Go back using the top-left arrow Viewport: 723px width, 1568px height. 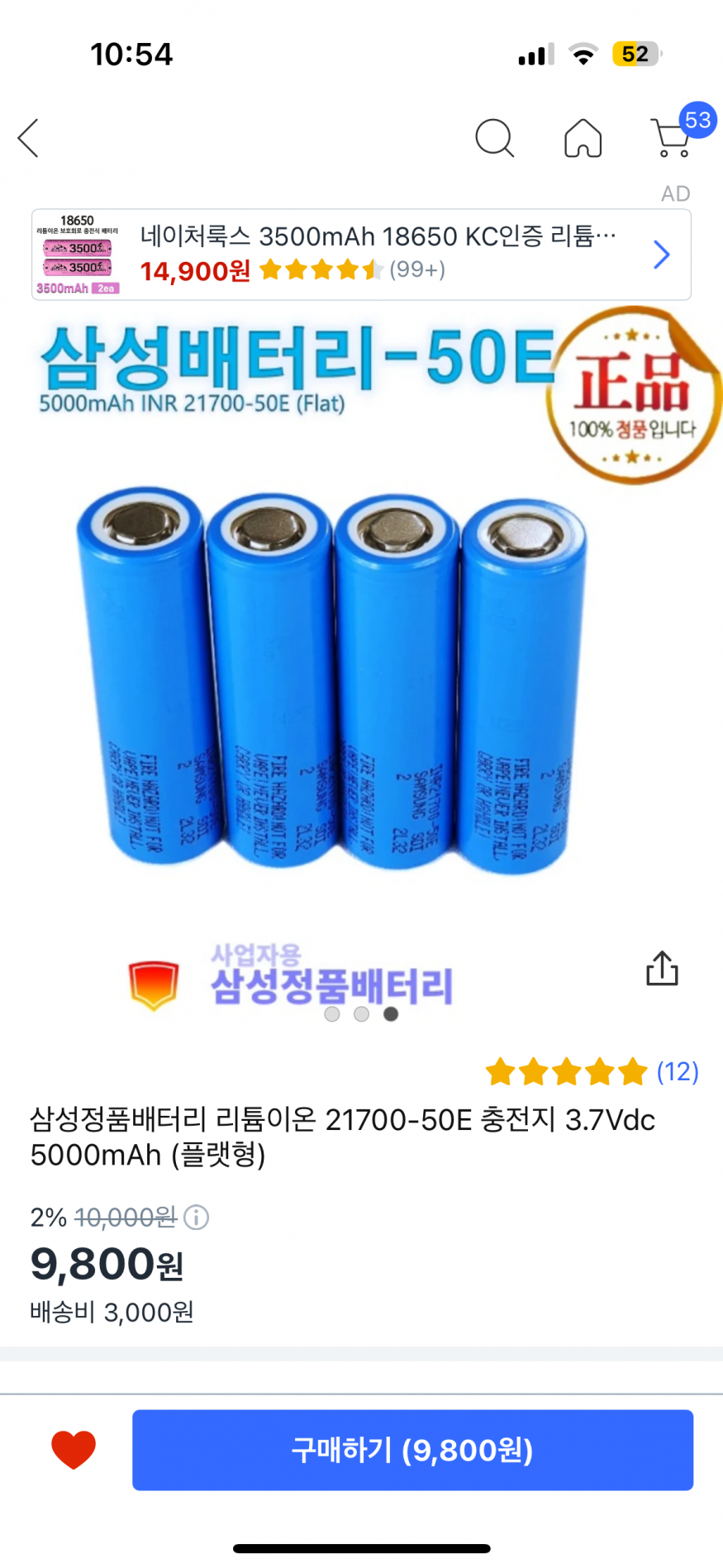29,138
